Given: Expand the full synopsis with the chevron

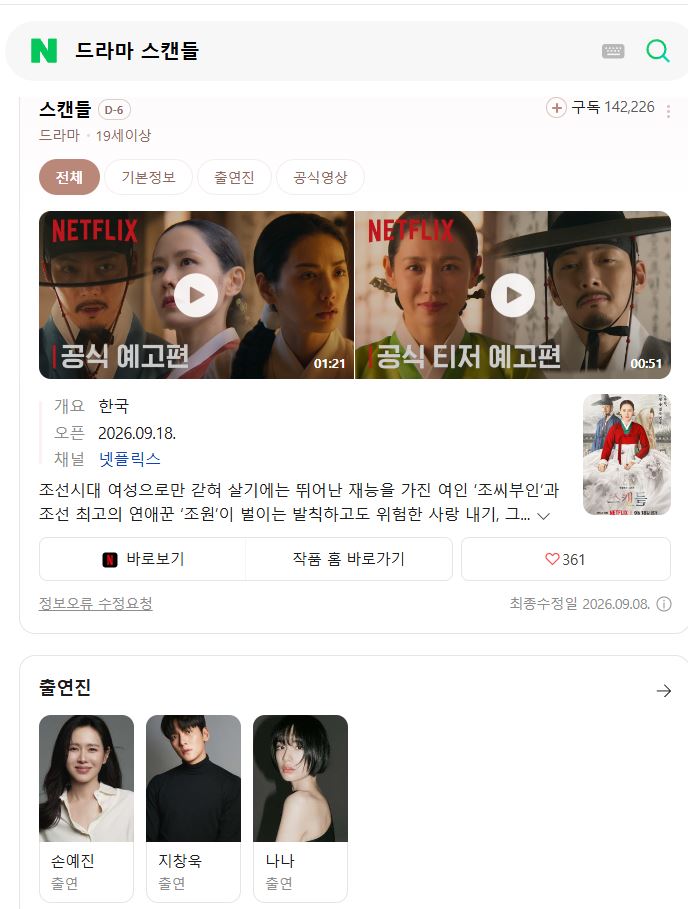Looking at the screenshot, I should (544, 515).
